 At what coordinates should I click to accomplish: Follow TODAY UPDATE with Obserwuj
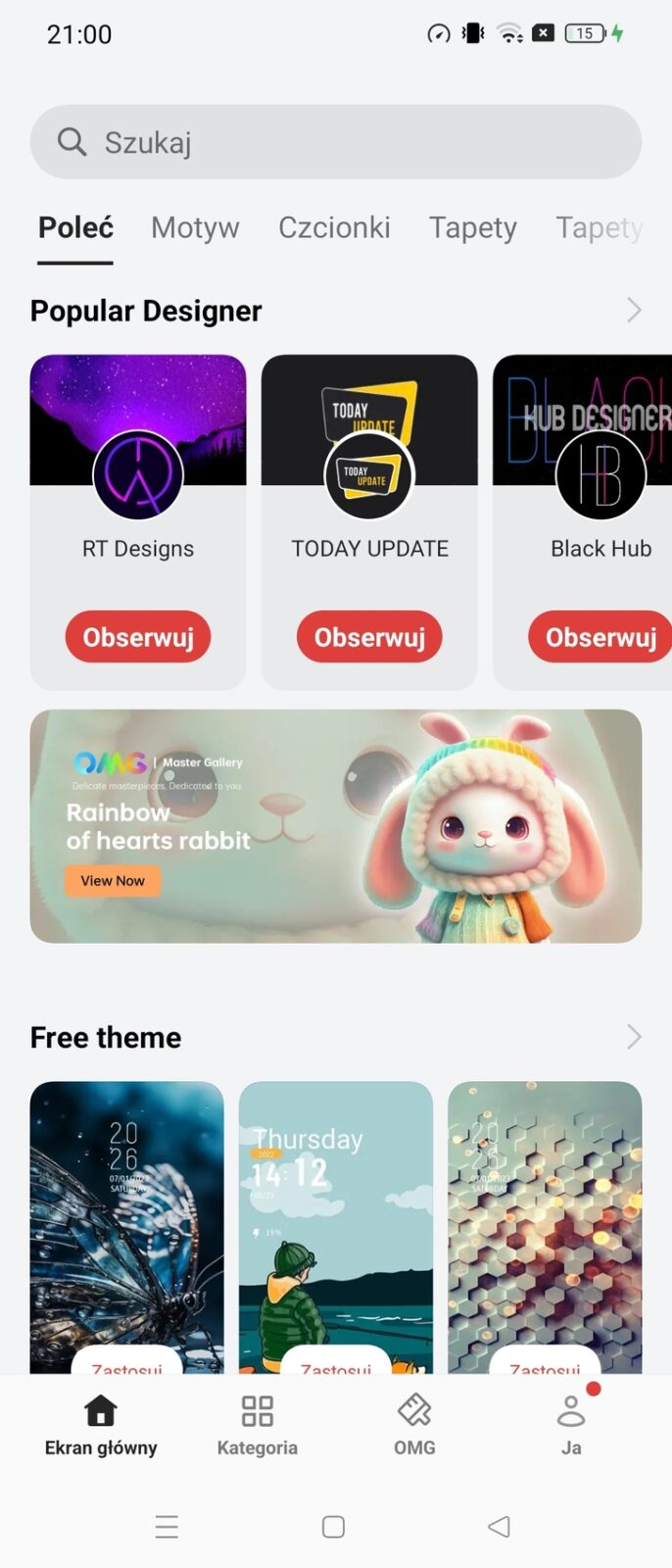(369, 637)
